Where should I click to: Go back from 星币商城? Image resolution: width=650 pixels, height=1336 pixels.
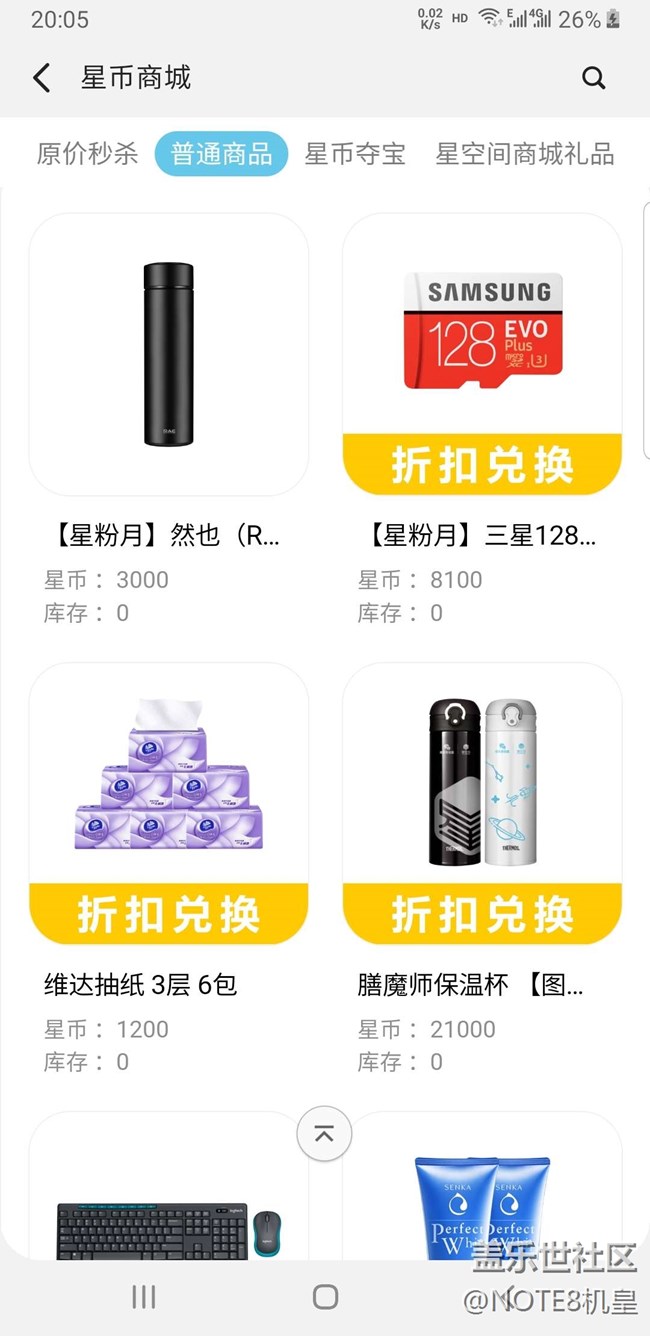tap(41, 78)
